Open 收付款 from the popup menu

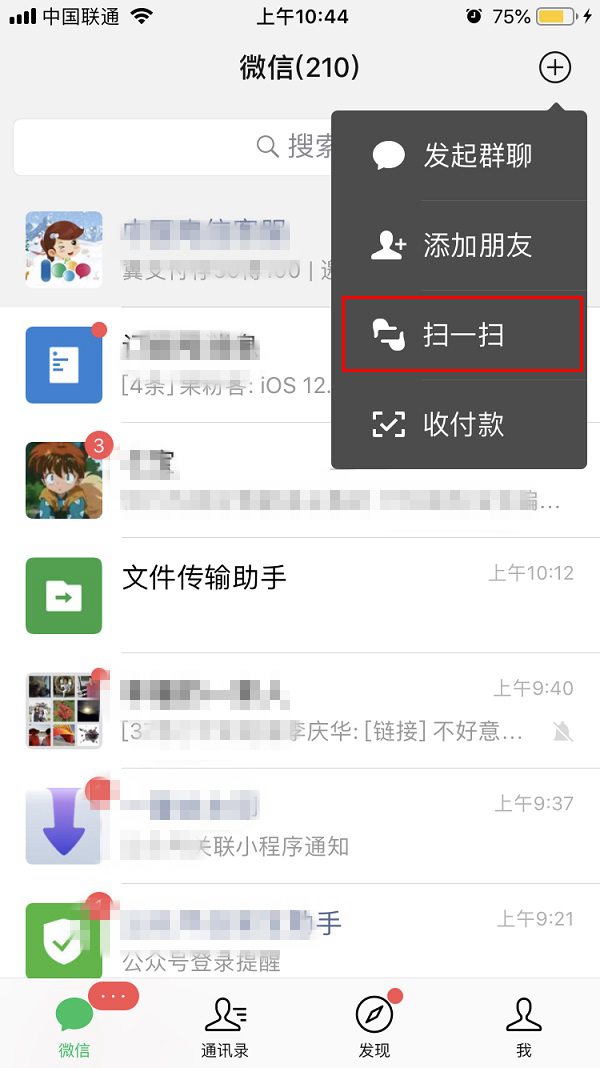pos(459,425)
